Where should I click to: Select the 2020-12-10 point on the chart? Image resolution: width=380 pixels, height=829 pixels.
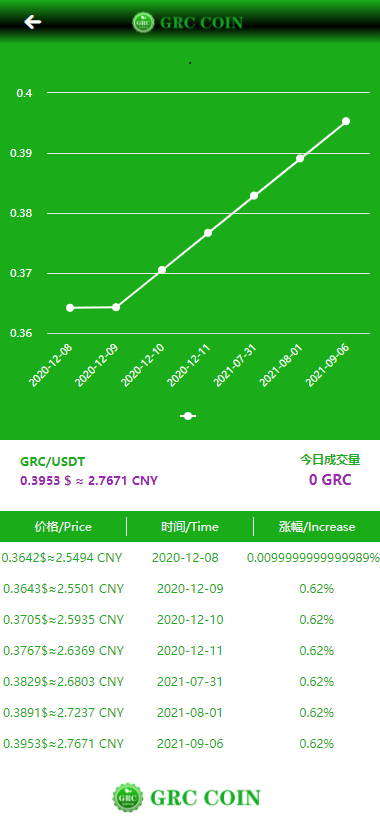tap(162, 270)
